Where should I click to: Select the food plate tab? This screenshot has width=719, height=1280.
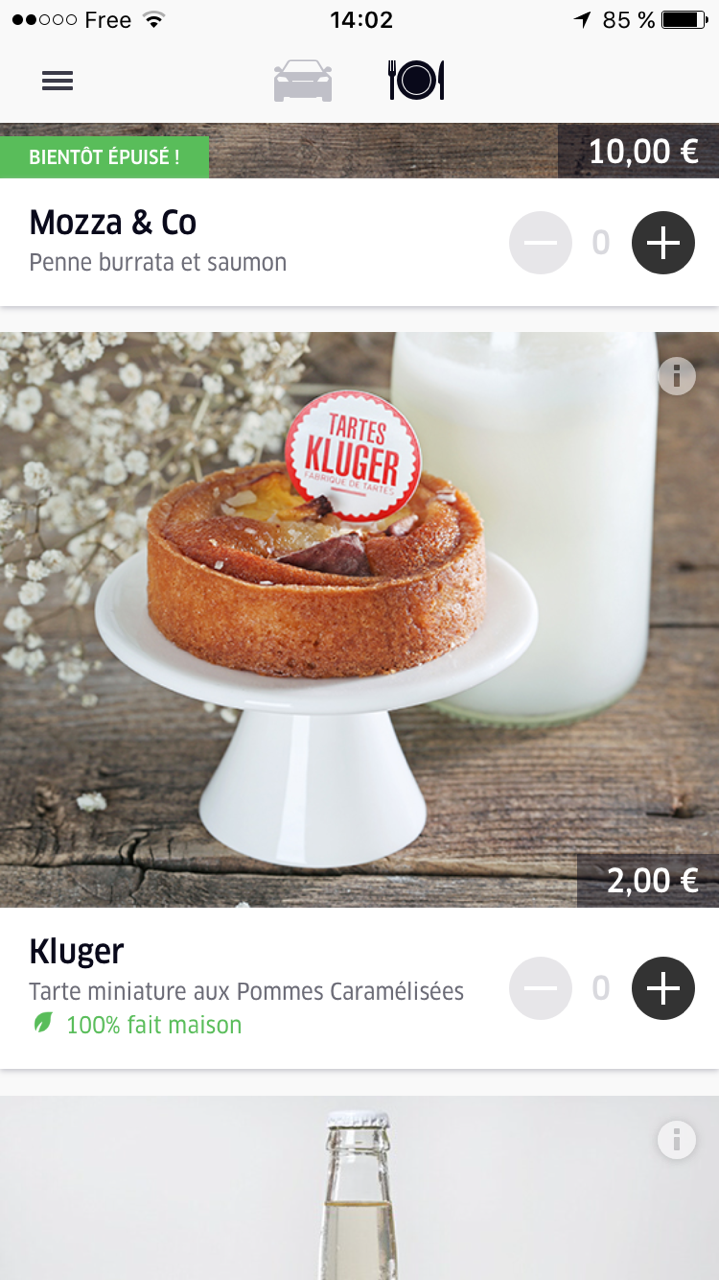416,81
